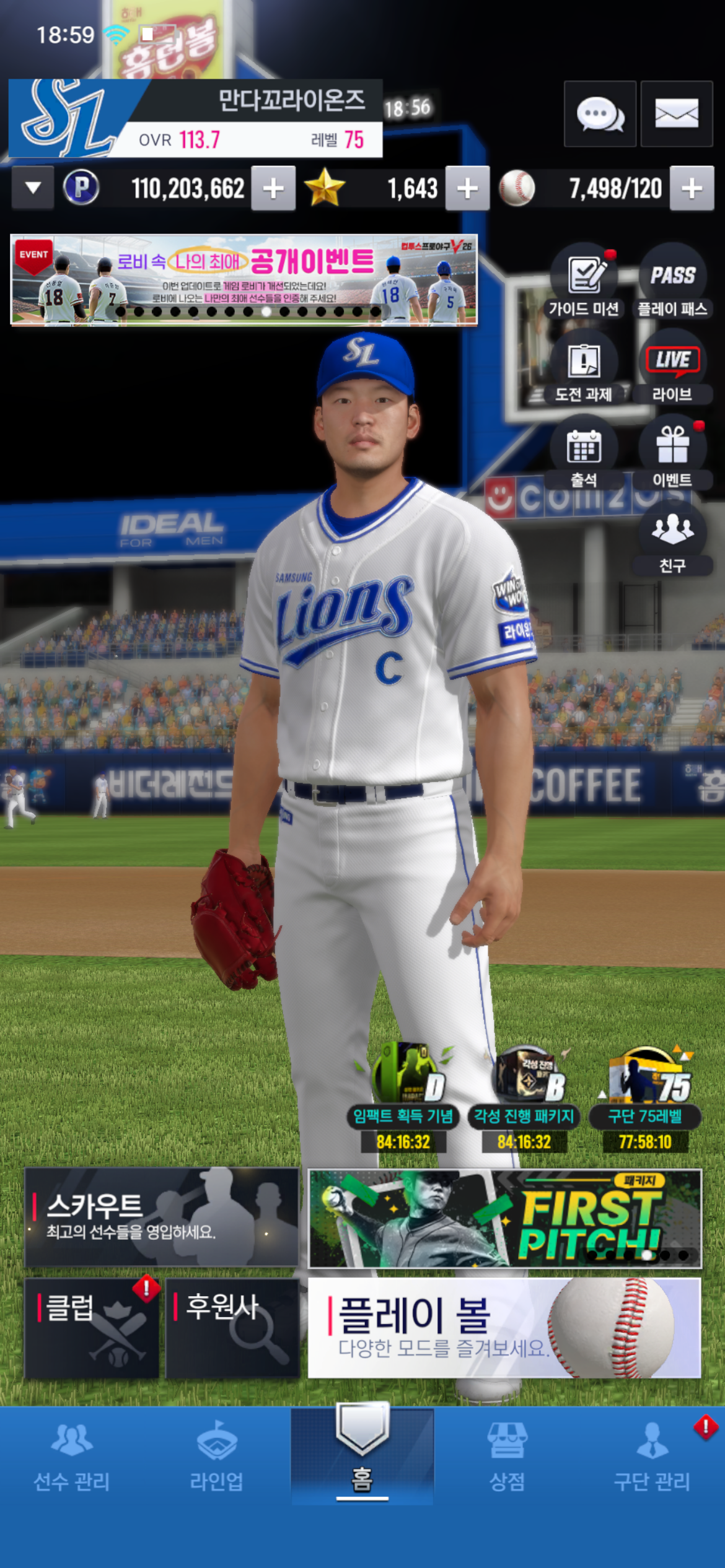
Task: Add more stars with the plus button
Action: pos(467,188)
